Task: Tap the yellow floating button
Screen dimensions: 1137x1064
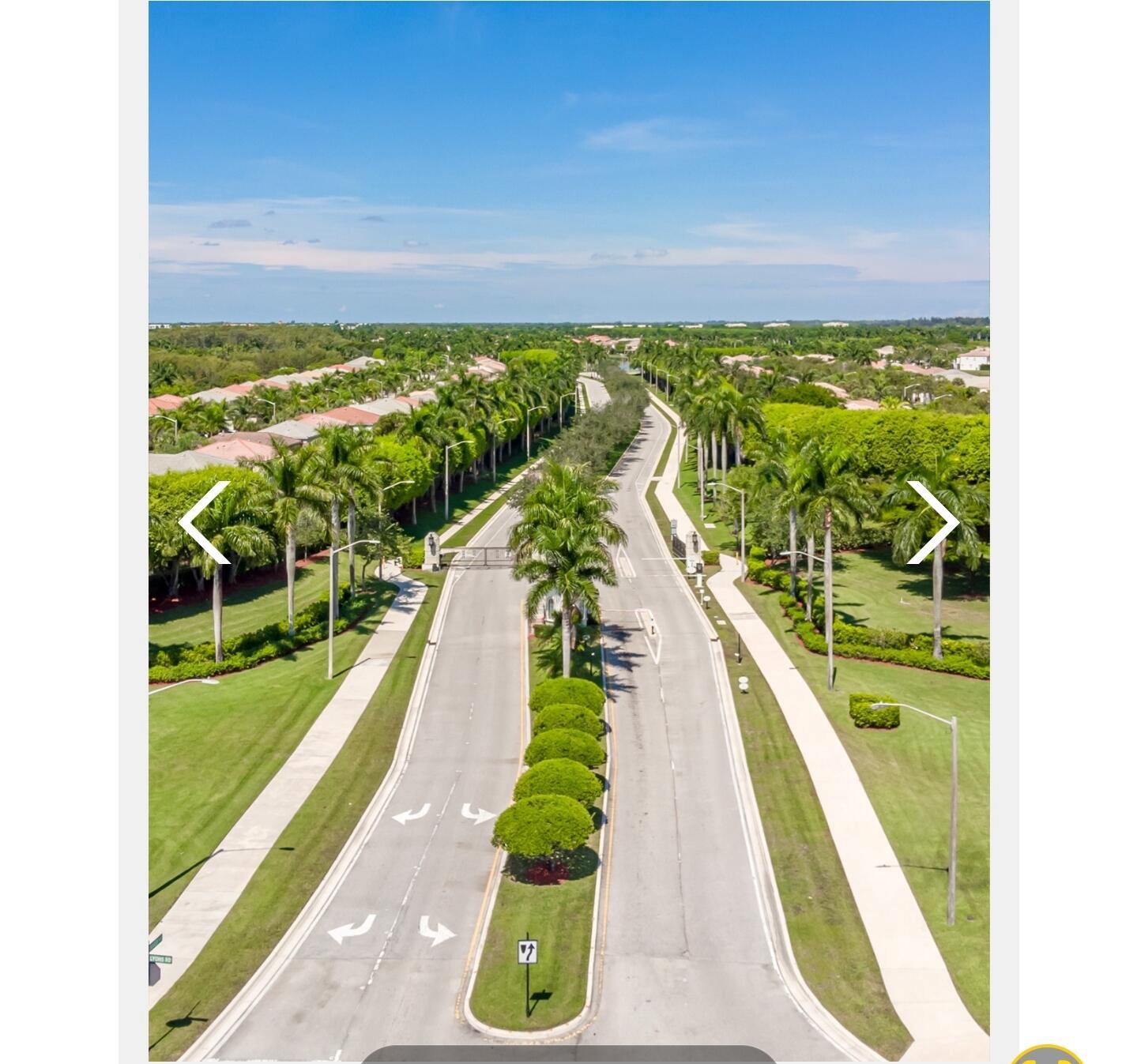Action: [1048, 1055]
